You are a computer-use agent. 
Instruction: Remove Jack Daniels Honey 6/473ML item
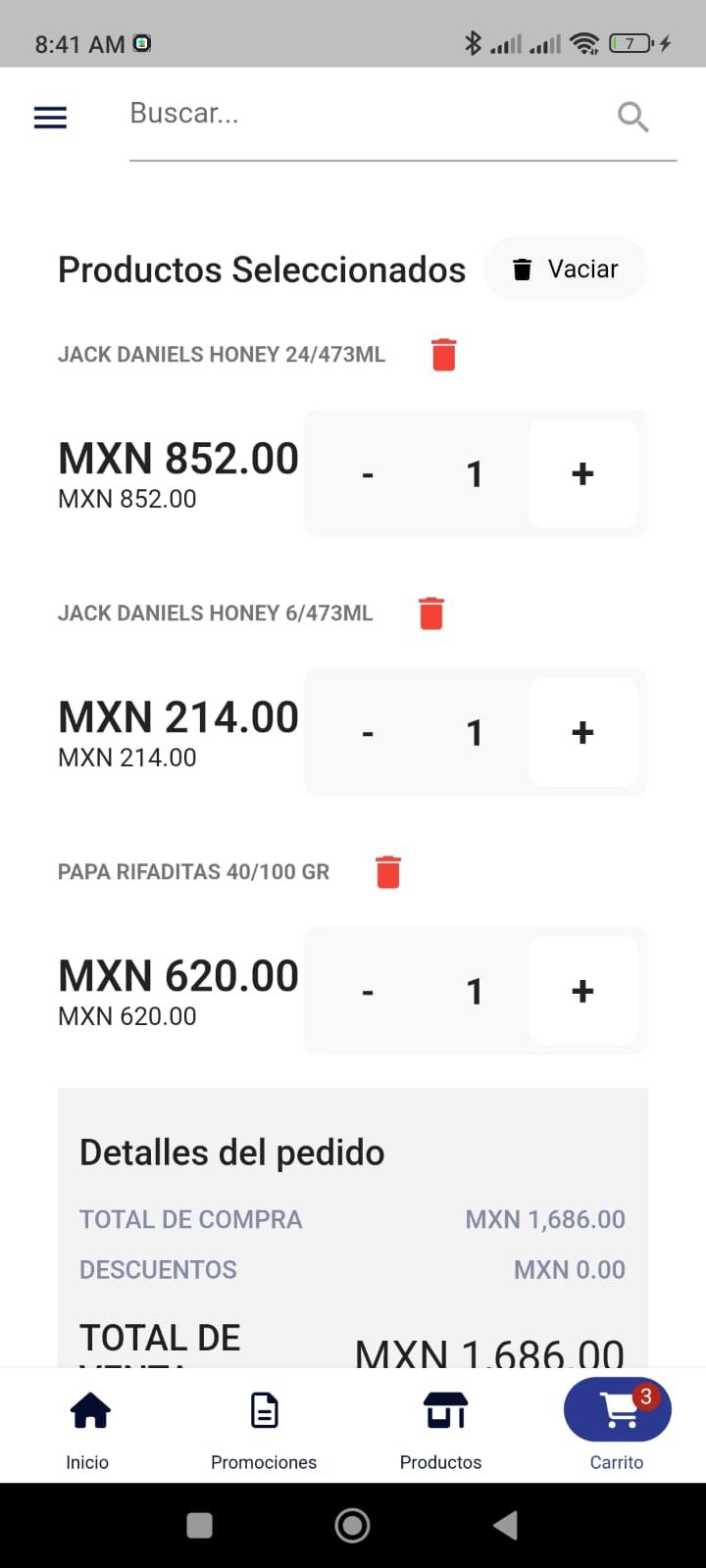(x=431, y=613)
